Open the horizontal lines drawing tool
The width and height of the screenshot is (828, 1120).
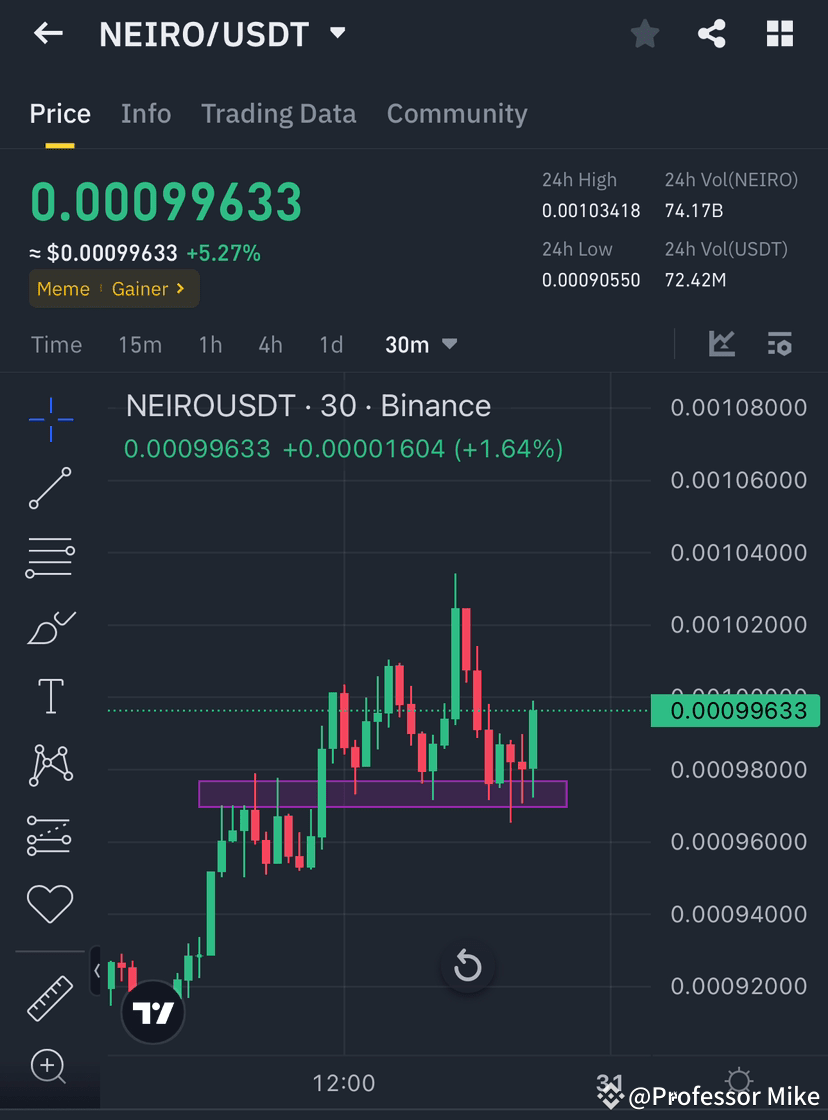click(x=50, y=557)
